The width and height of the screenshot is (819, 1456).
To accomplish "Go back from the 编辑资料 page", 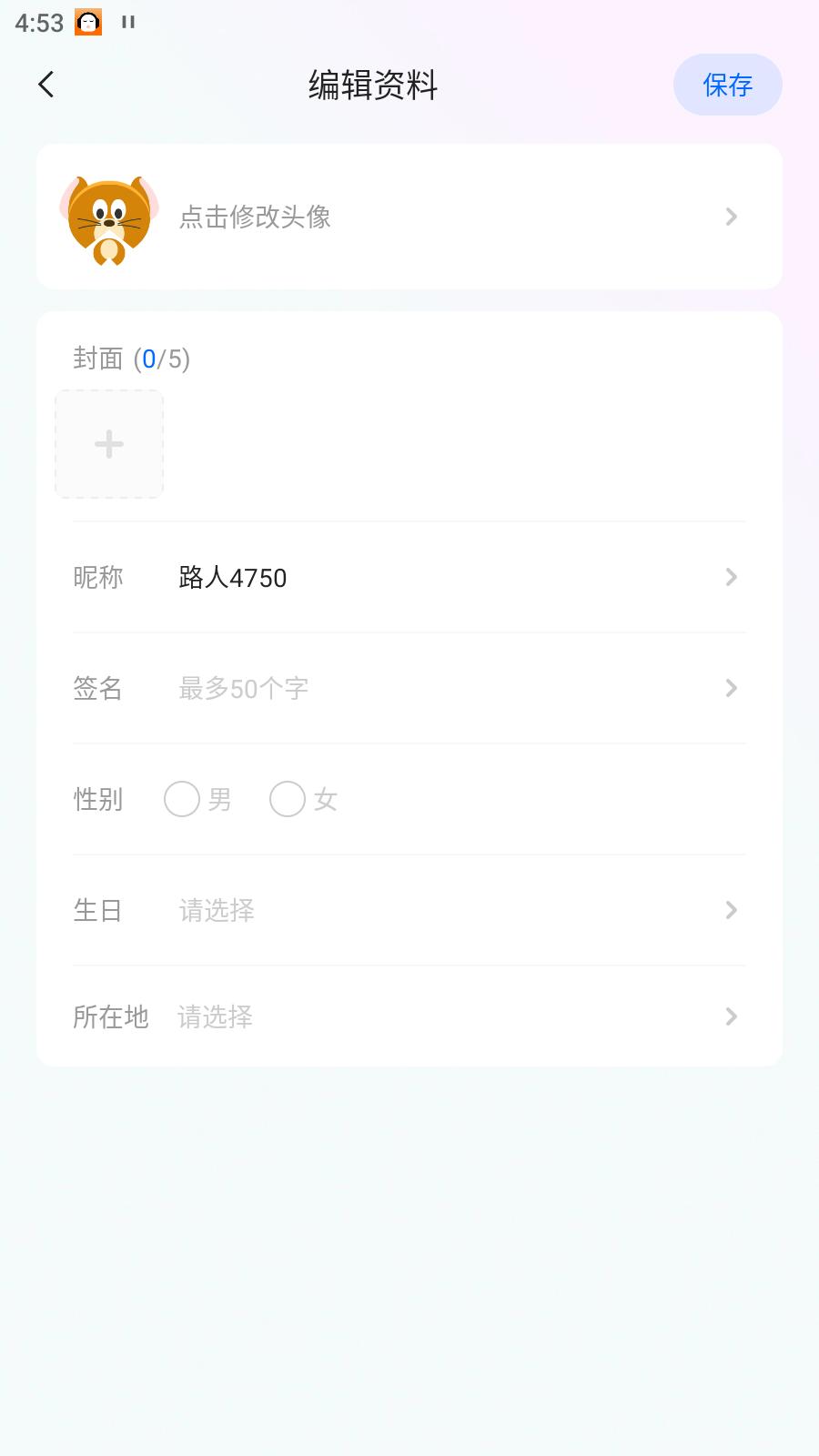I will click(46, 85).
